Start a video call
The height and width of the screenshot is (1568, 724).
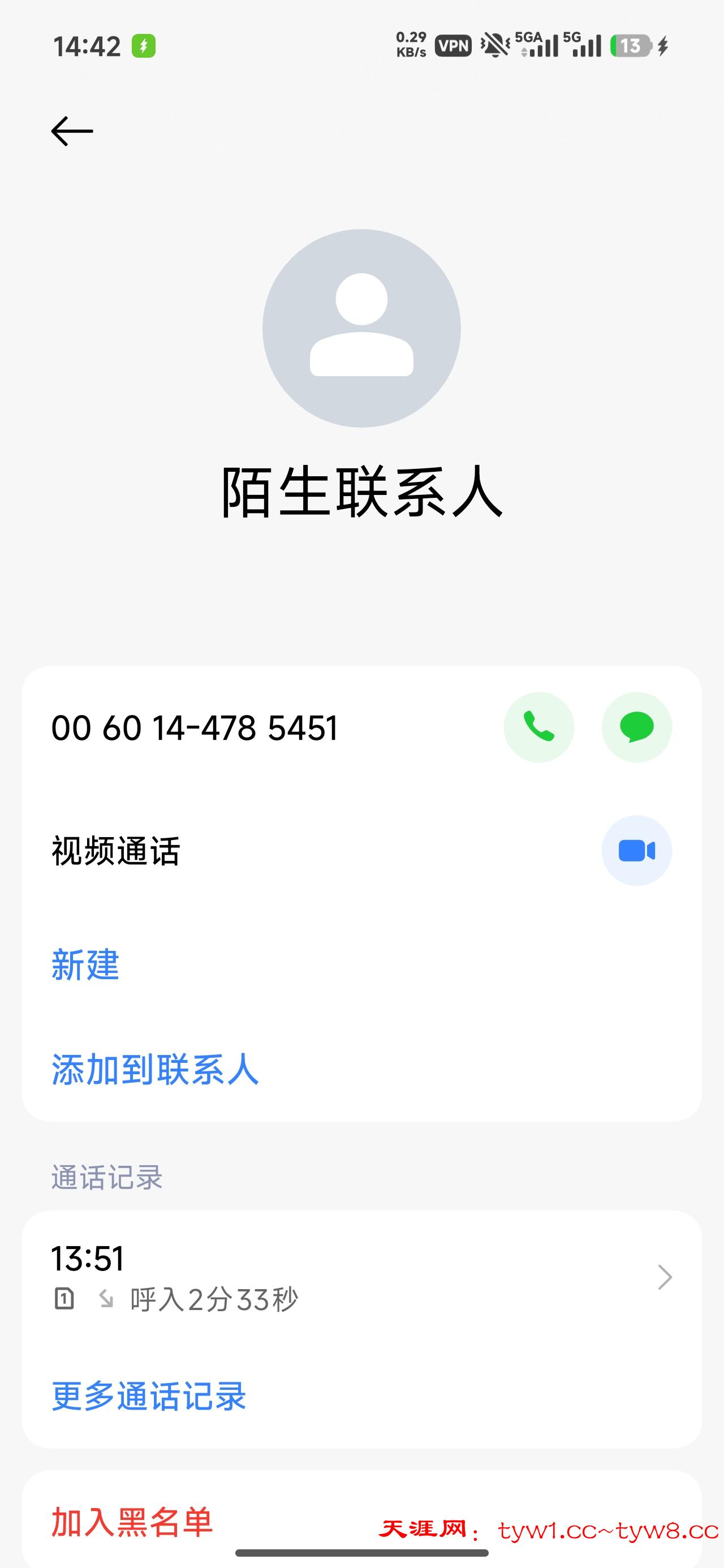click(636, 850)
